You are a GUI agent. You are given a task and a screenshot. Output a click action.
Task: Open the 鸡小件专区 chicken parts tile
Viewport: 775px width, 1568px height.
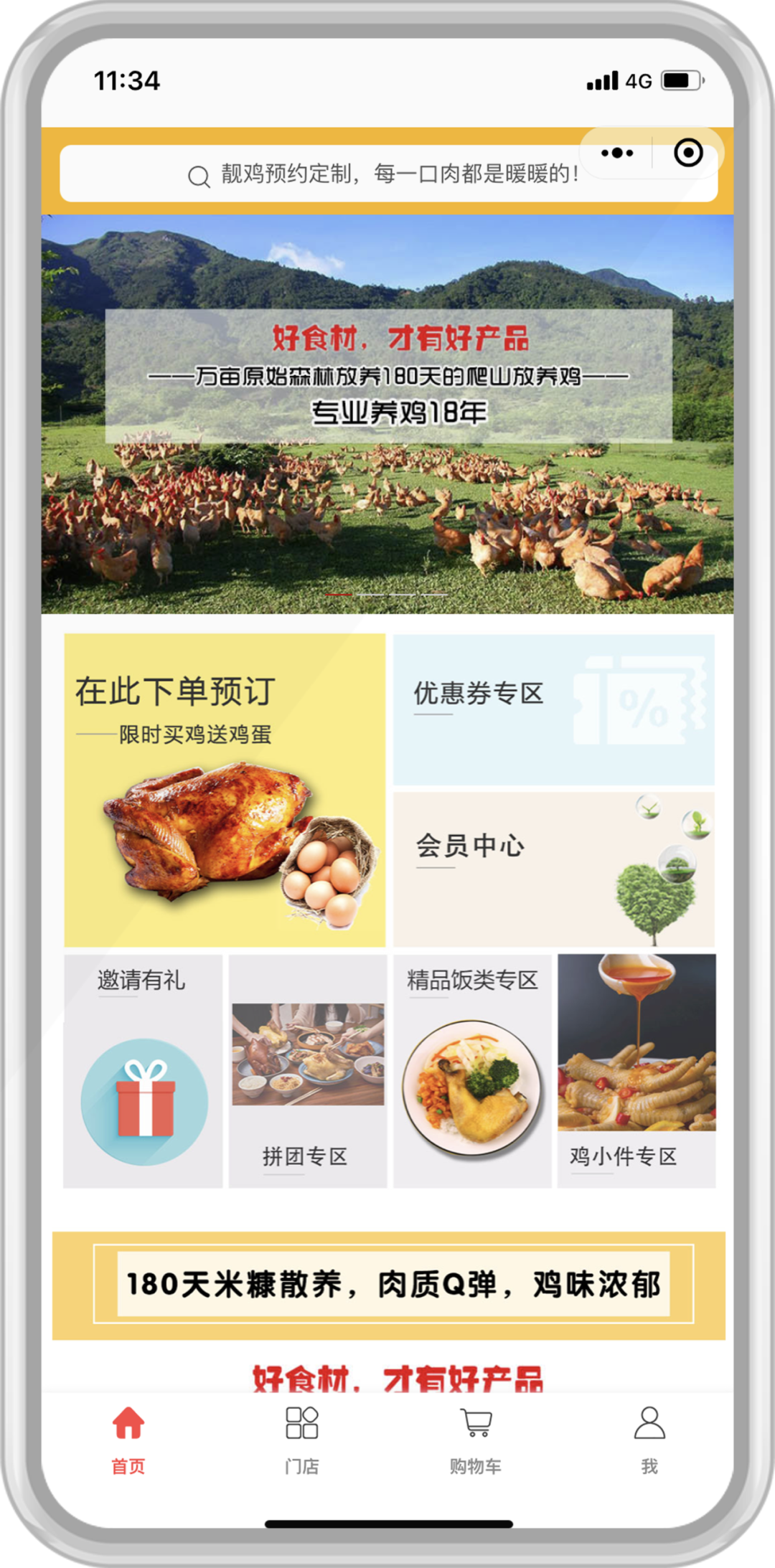tap(637, 1071)
